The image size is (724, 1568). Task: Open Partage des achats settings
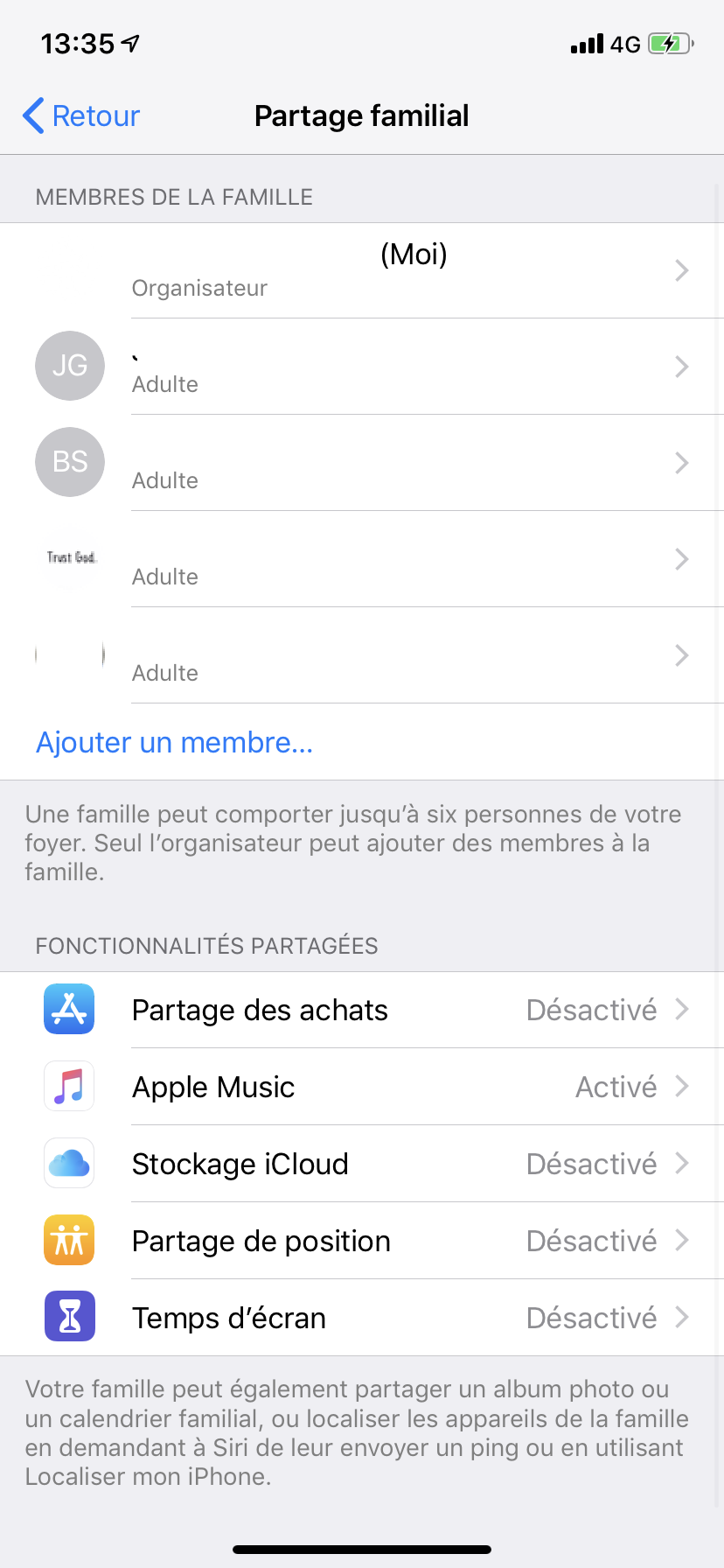tap(362, 1010)
